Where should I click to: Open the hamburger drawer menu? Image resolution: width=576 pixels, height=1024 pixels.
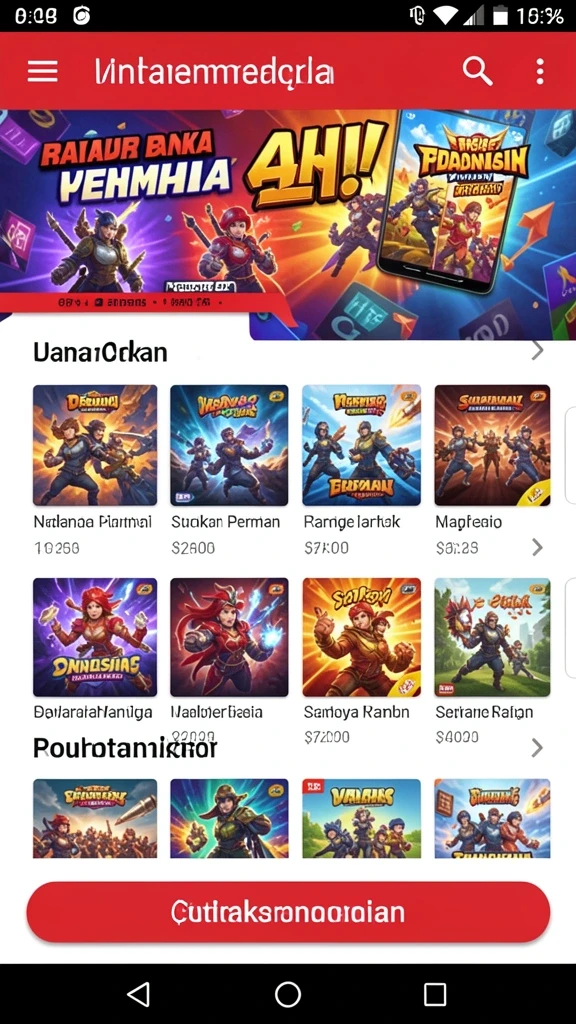click(42, 71)
